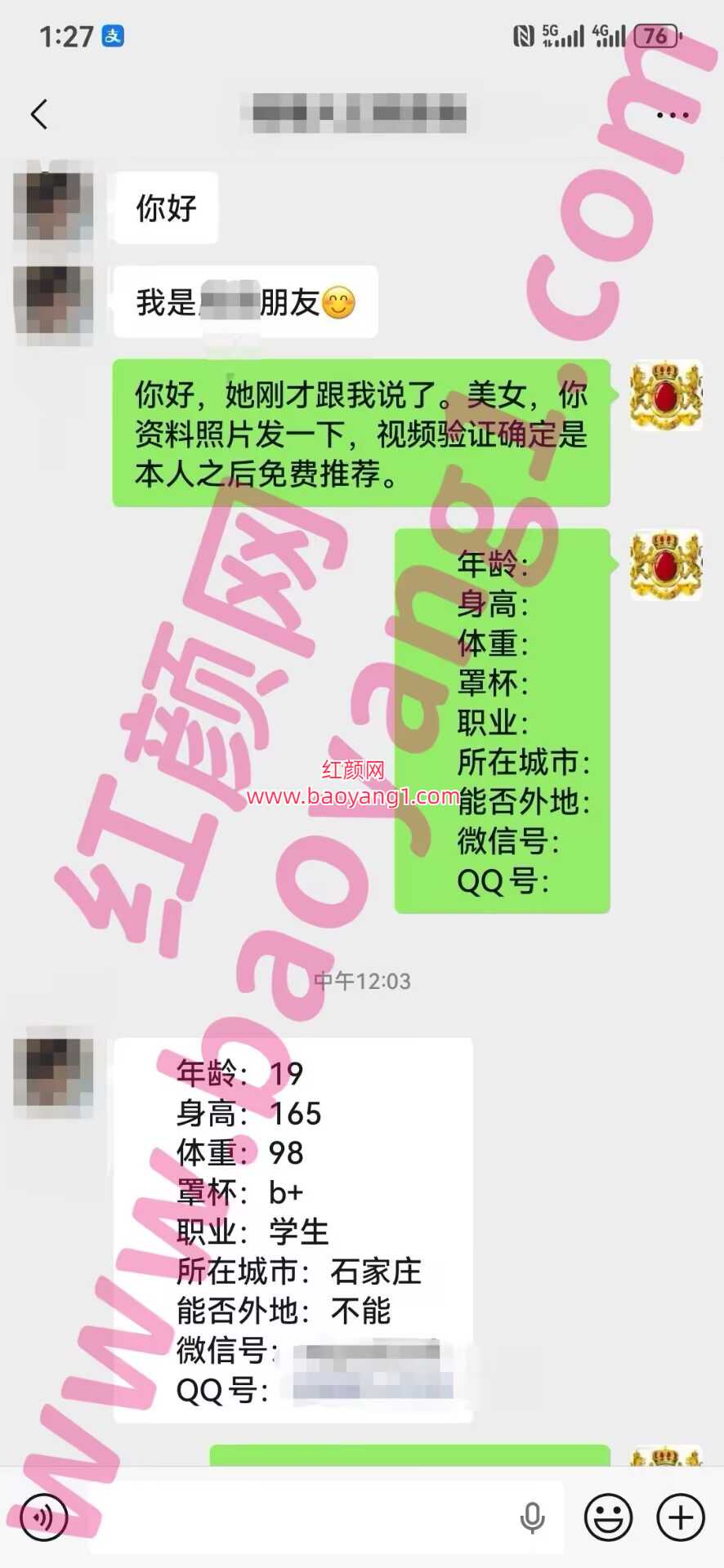Open the chat overflow menu
Image resolution: width=724 pixels, height=1568 pixels.
click(x=673, y=115)
